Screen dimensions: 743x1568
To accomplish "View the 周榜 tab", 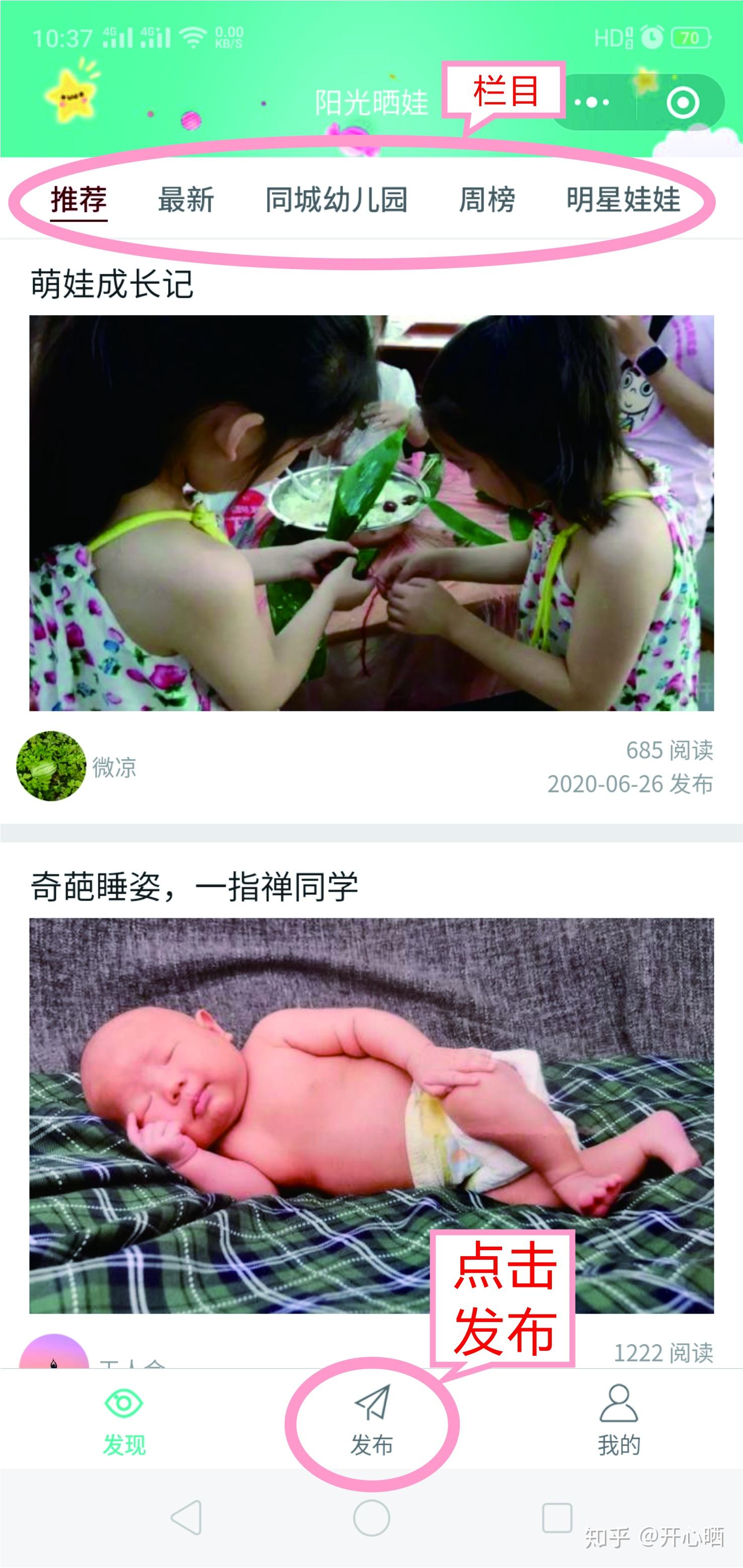I will 486,200.
